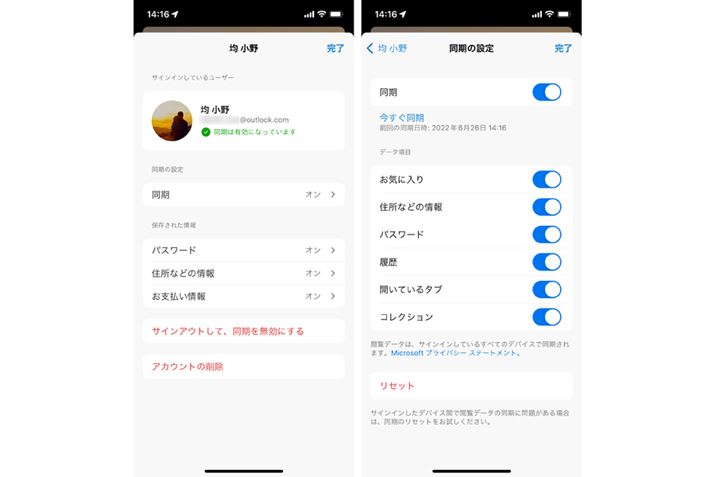The height and width of the screenshot is (477, 715).
Task: Disable 履歴 sync switch
Action: [x=546, y=262]
